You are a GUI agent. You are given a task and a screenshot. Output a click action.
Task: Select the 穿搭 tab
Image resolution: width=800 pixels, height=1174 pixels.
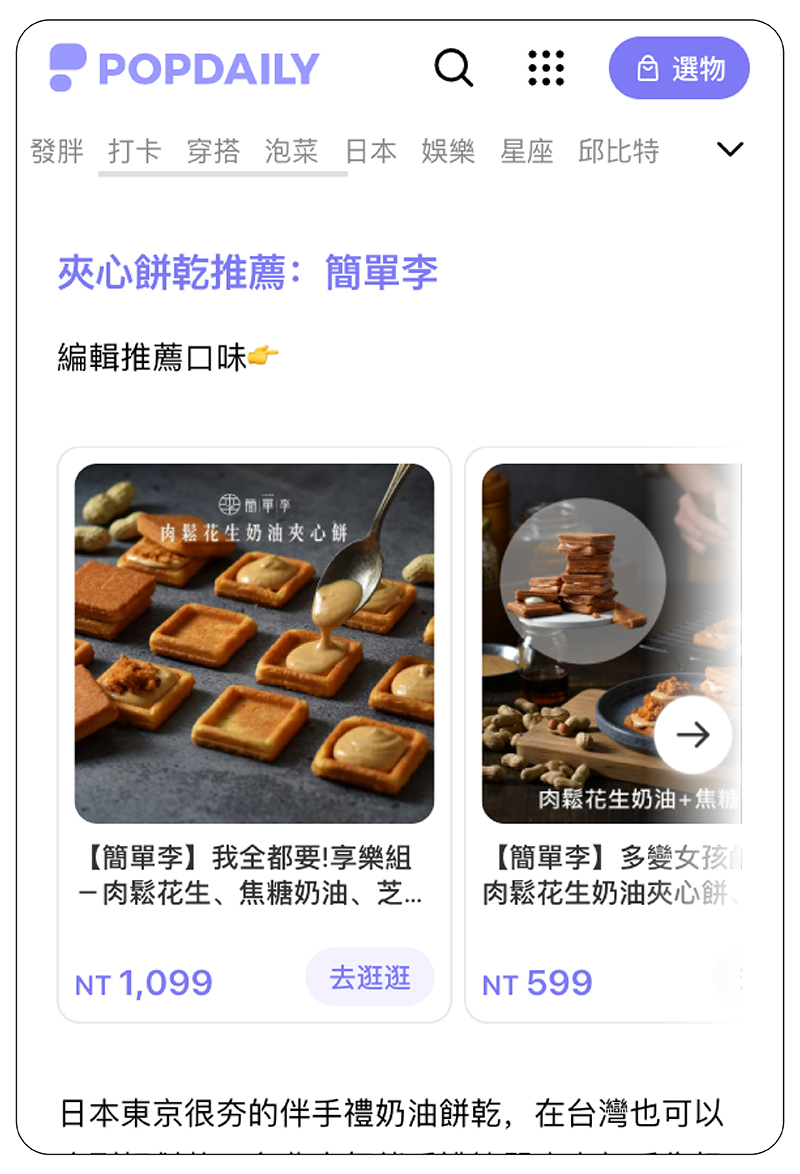213,151
